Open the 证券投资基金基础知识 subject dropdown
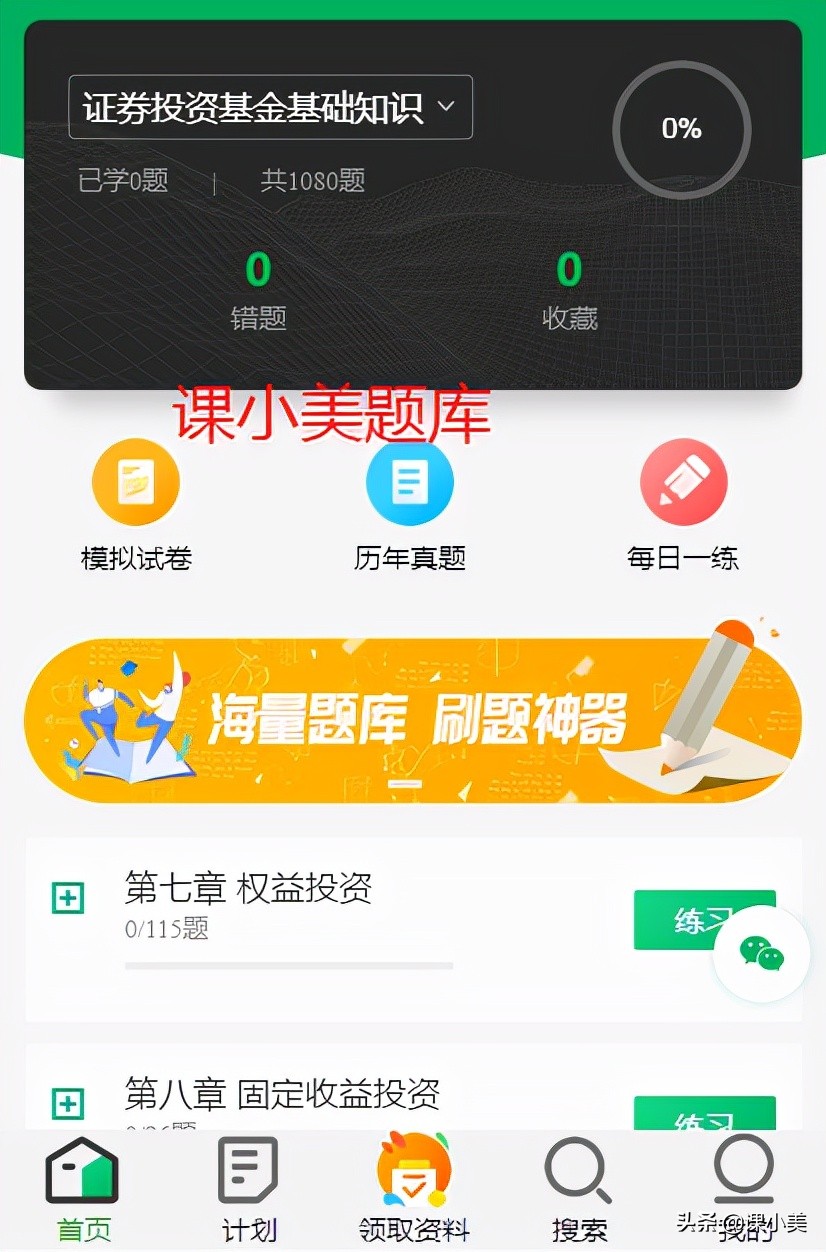Screen dimensions: 826x1252 (x=269, y=107)
